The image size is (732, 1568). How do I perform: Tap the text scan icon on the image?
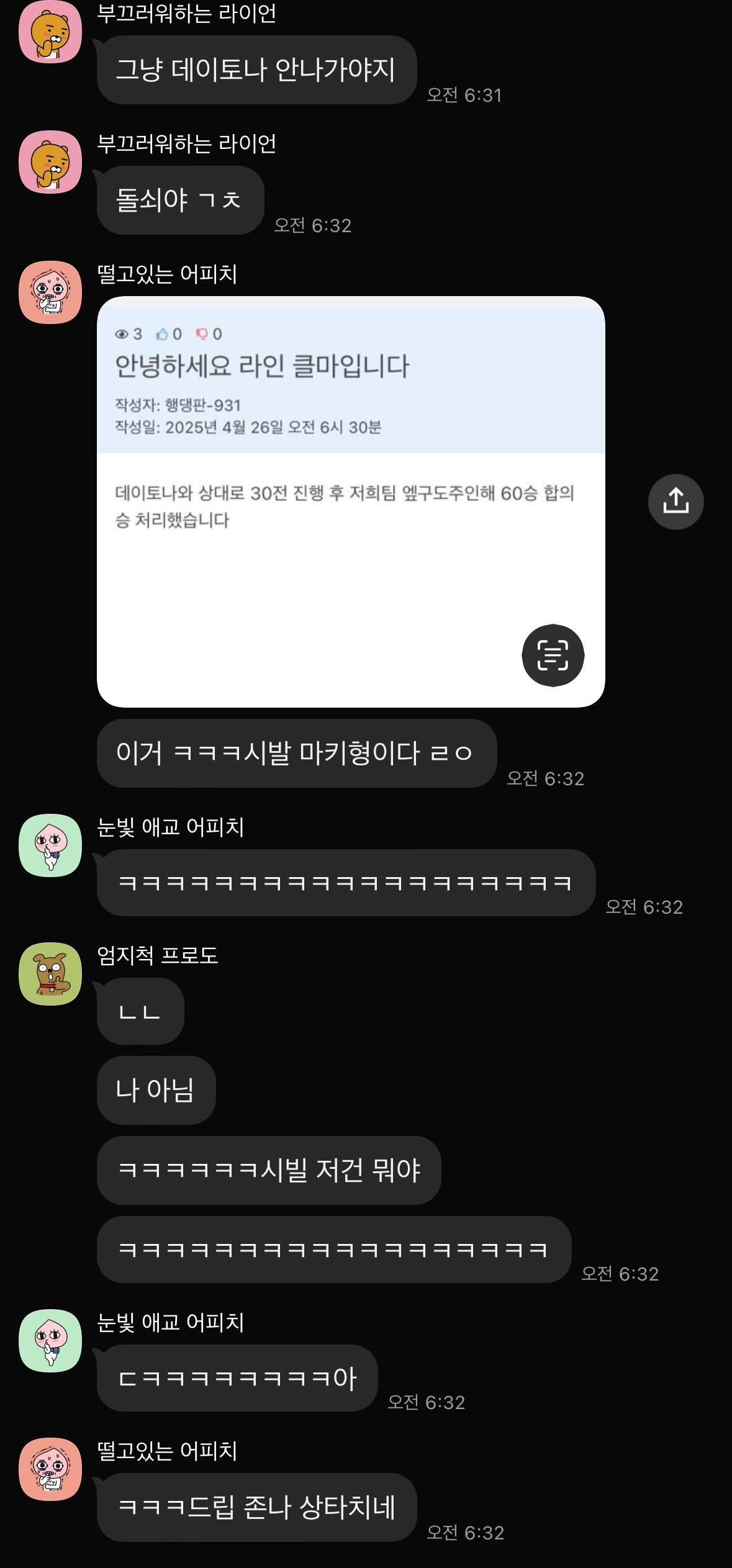click(553, 655)
